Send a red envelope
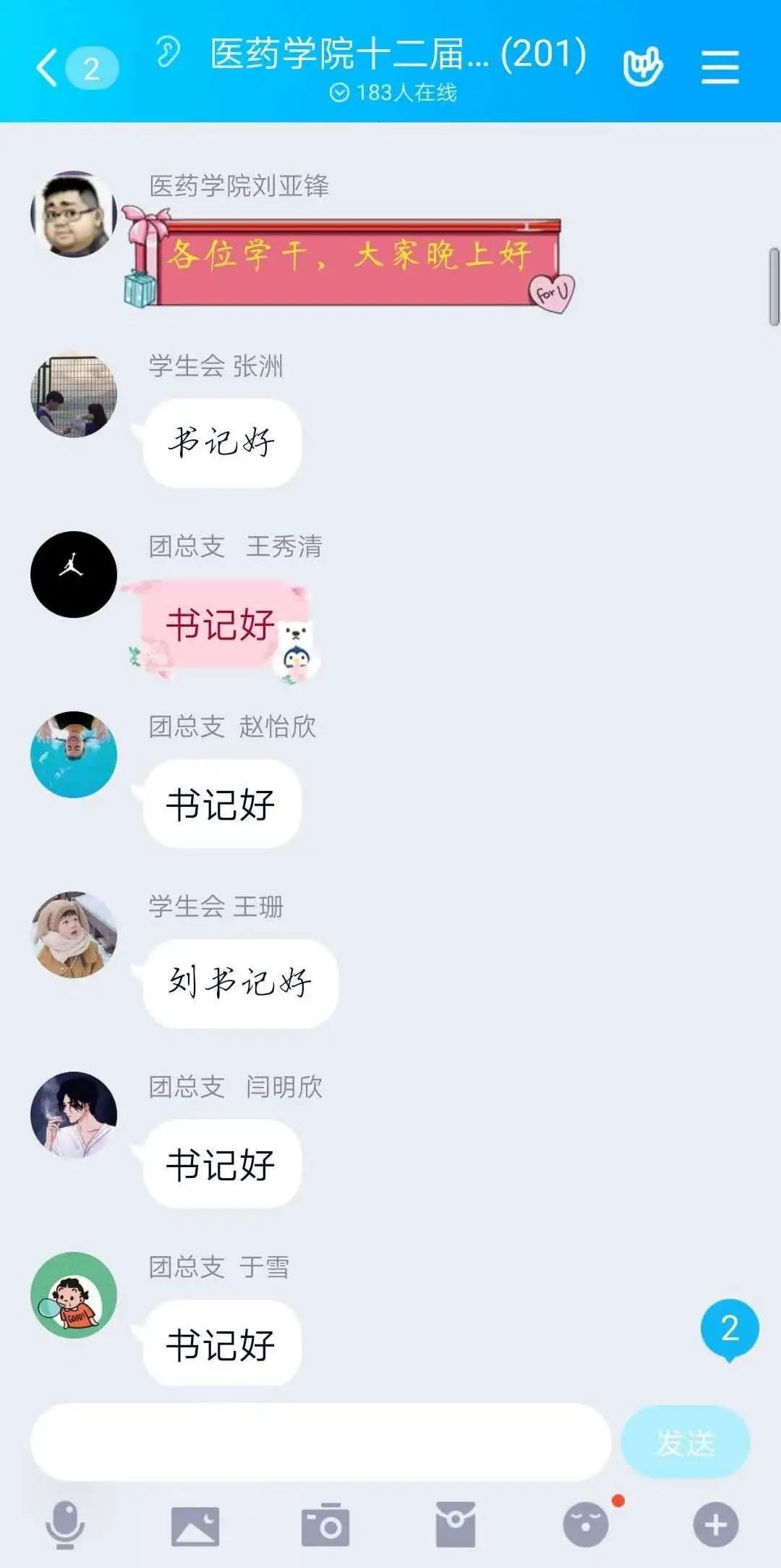This screenshot has width=781, height=1568. click(456, 1525)
